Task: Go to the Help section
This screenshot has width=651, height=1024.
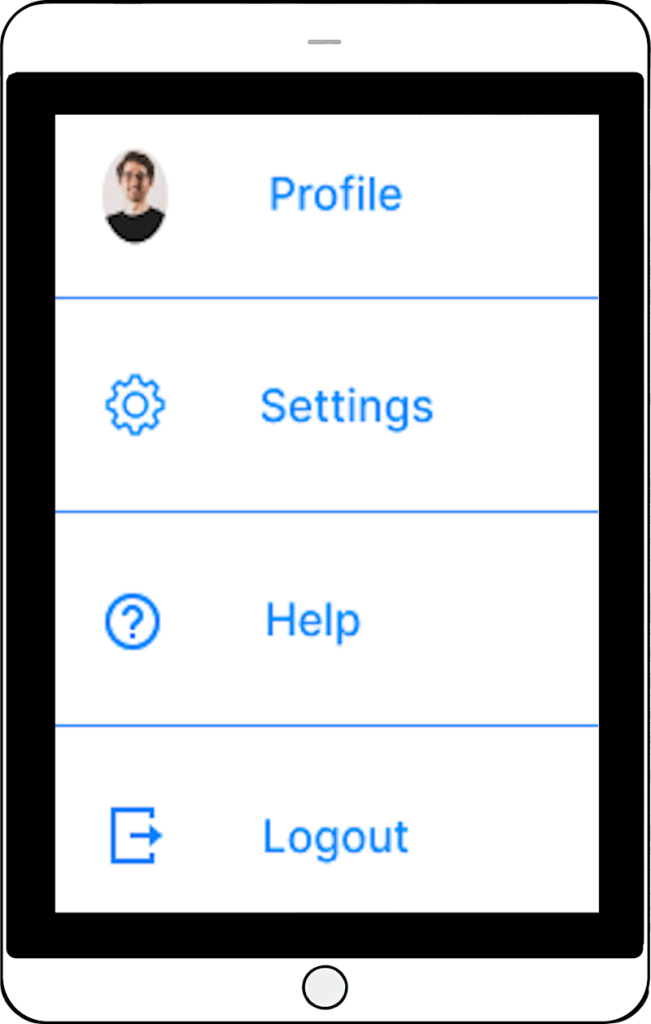Action: pyautogui.click(x=312, y=621)
